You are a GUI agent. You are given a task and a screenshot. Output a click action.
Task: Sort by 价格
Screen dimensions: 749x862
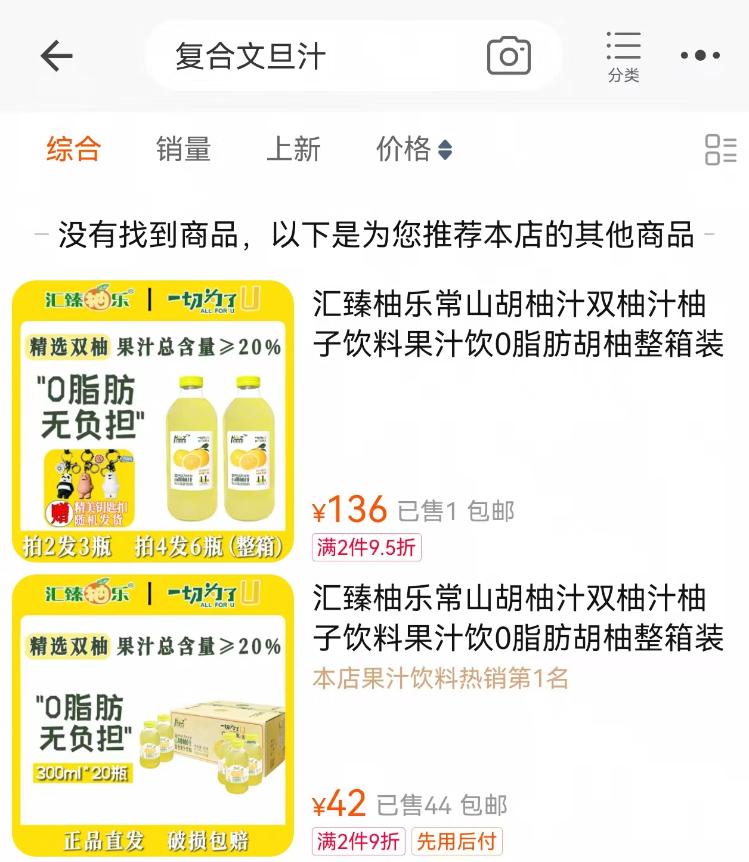coord(413,150)
